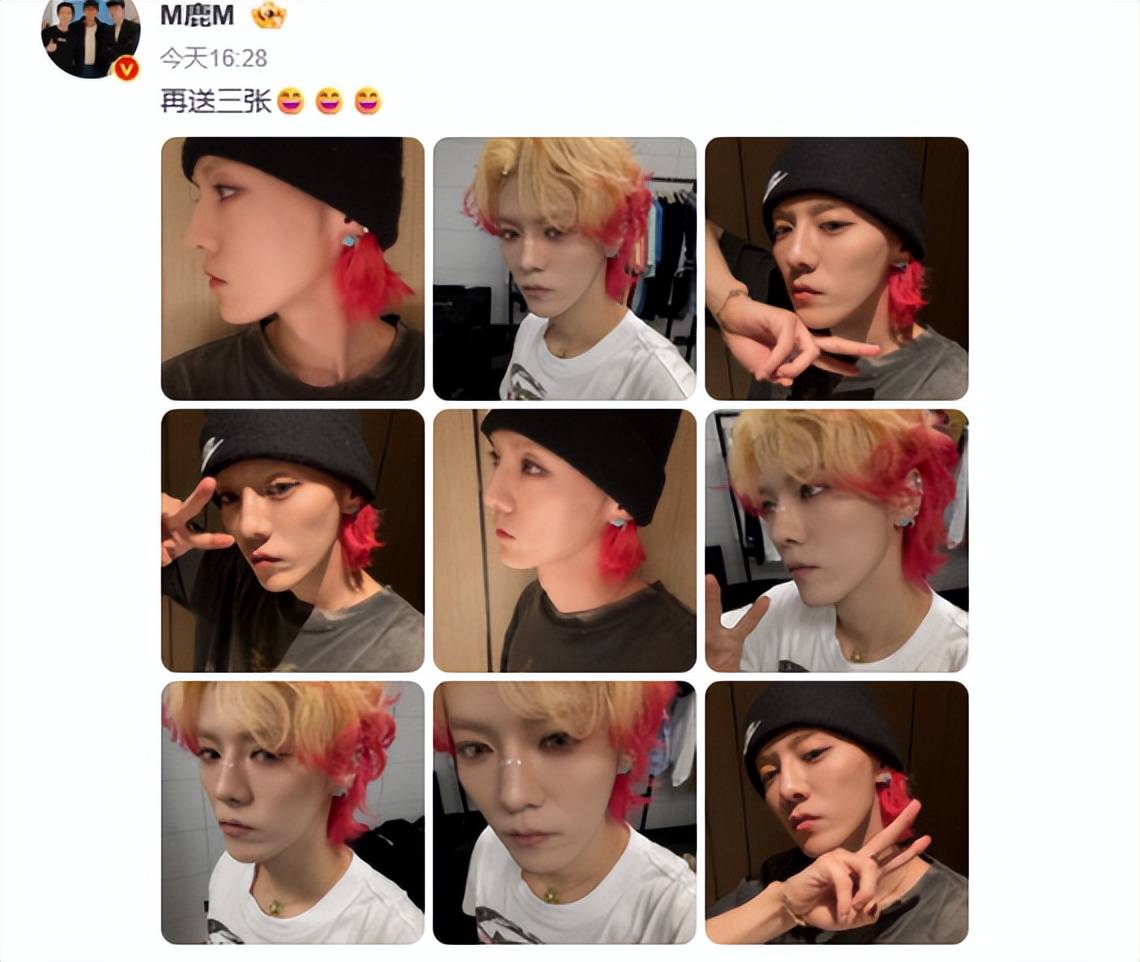Tap the M鹿M username
Viewport: 1140px width, 962px height.
197,15
